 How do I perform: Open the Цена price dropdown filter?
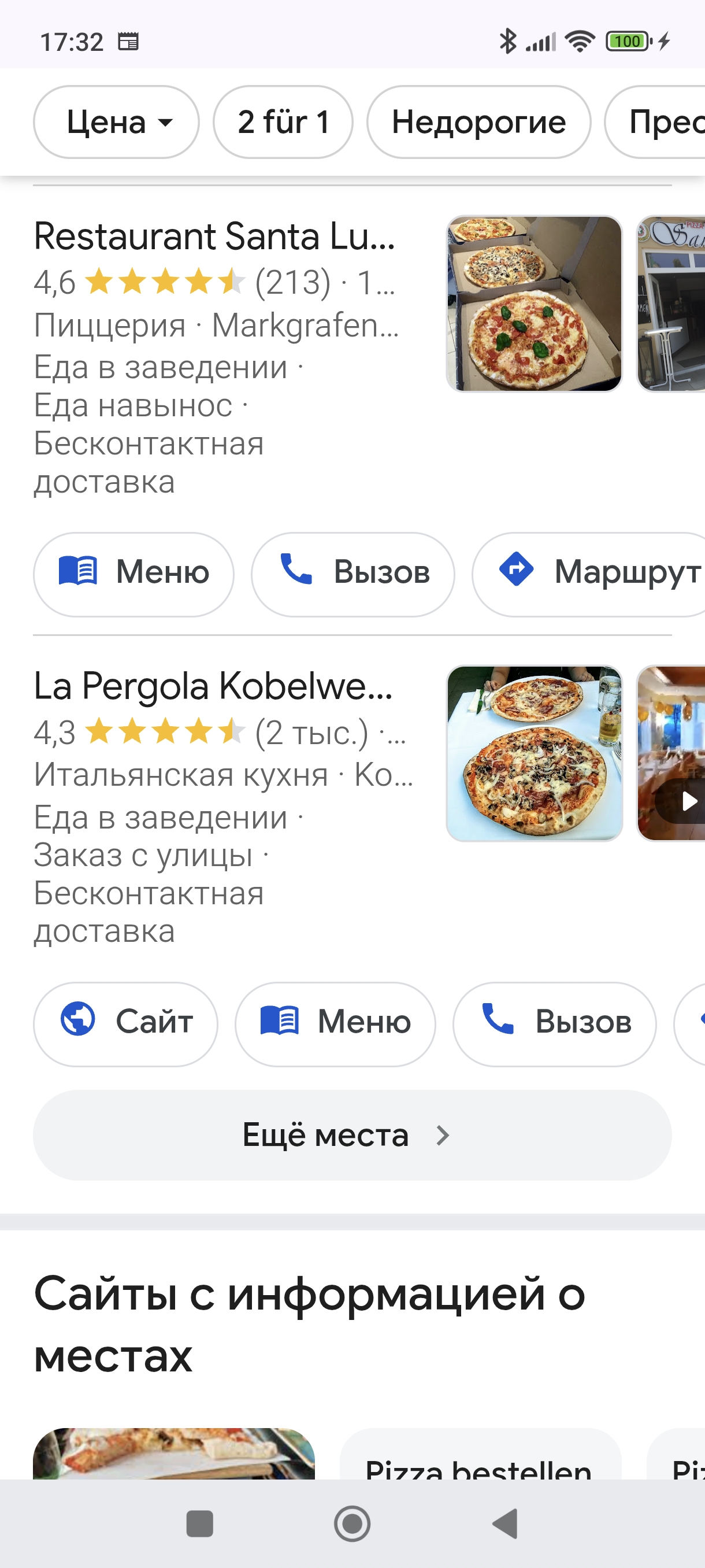(116, 123)
